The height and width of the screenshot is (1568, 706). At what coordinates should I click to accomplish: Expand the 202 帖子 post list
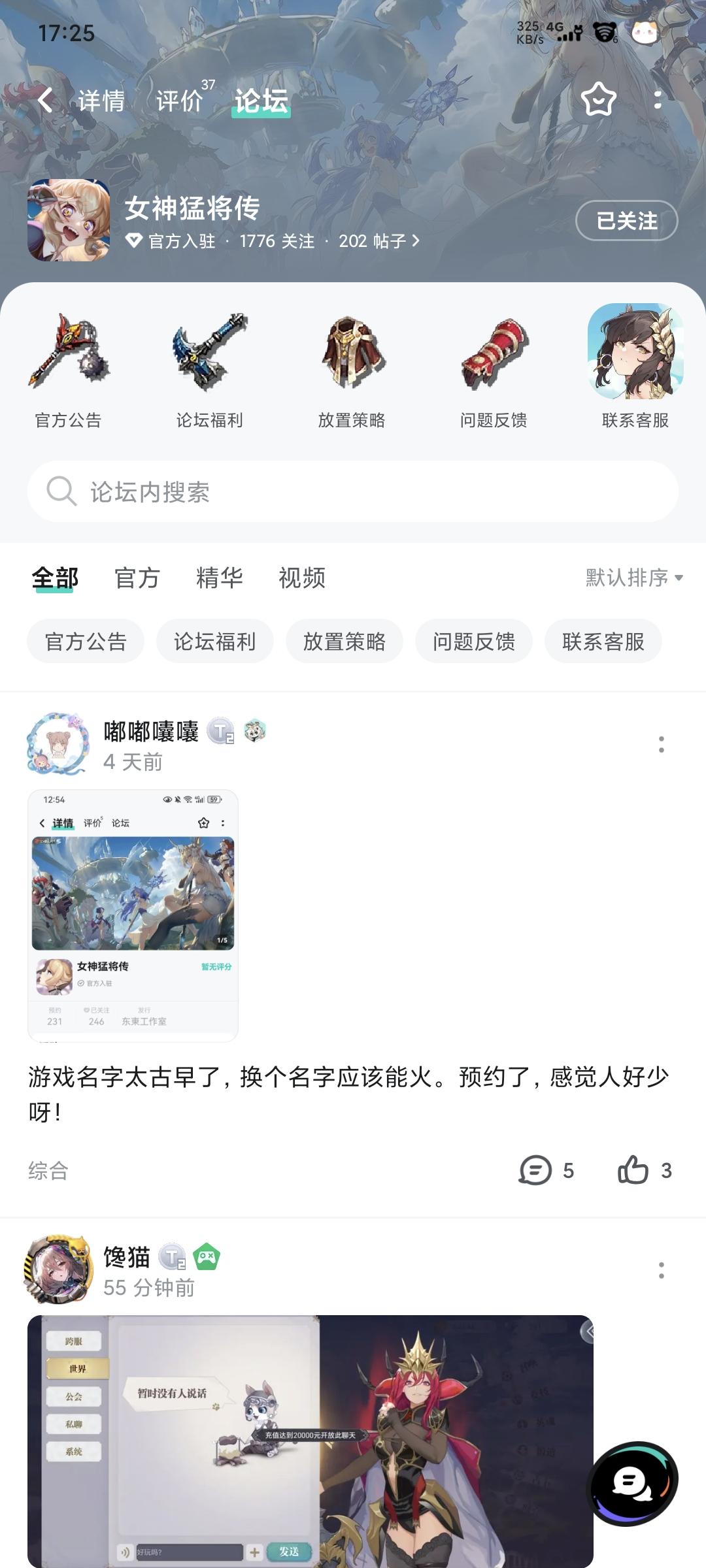(378, 241)
